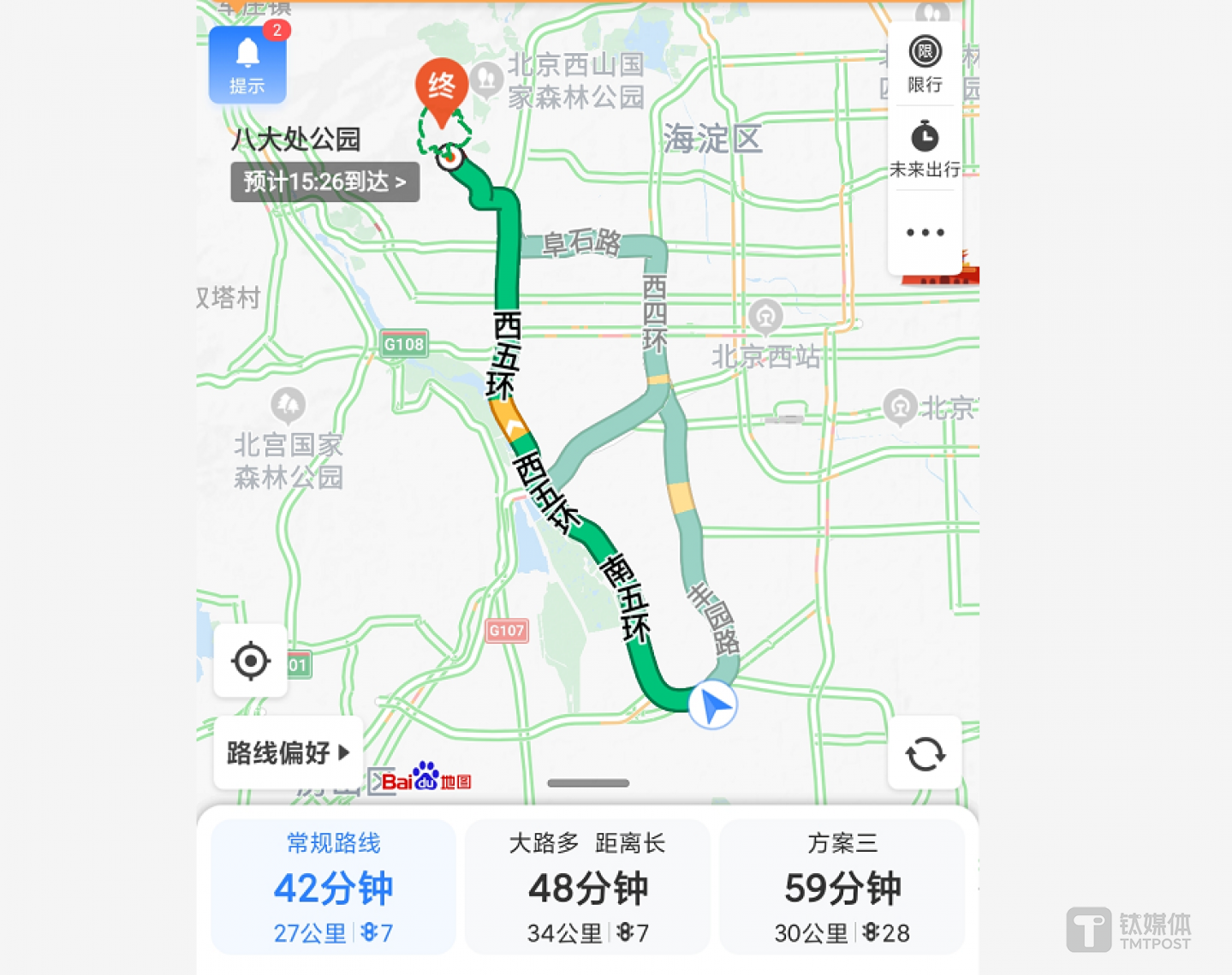1232x975 pixels.
Task: Open the 提示 notifications bell
Action: pos(247,65)
